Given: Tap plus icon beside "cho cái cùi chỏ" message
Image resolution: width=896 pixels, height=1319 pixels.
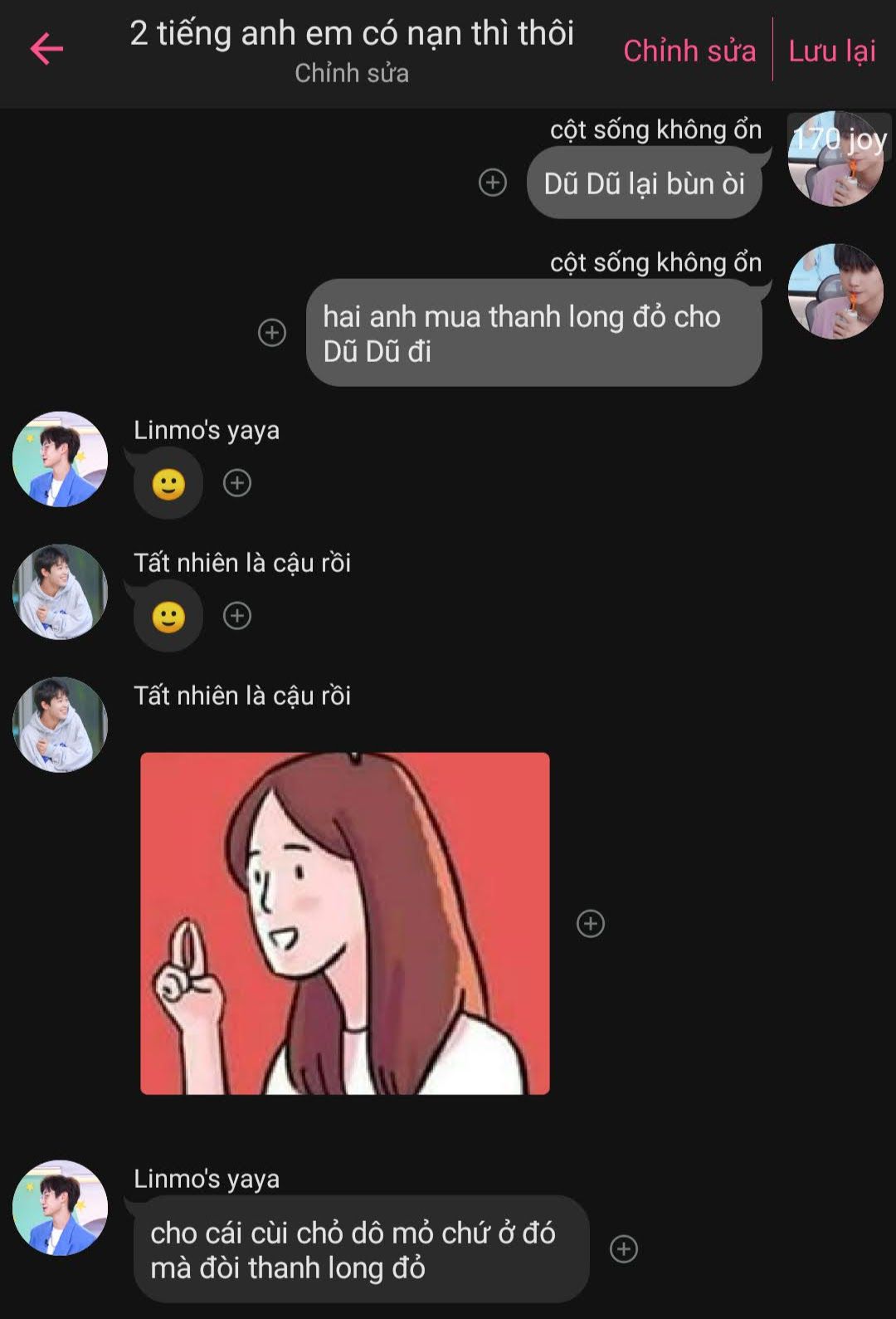Looking at the screenshot, I should 624,1249.
